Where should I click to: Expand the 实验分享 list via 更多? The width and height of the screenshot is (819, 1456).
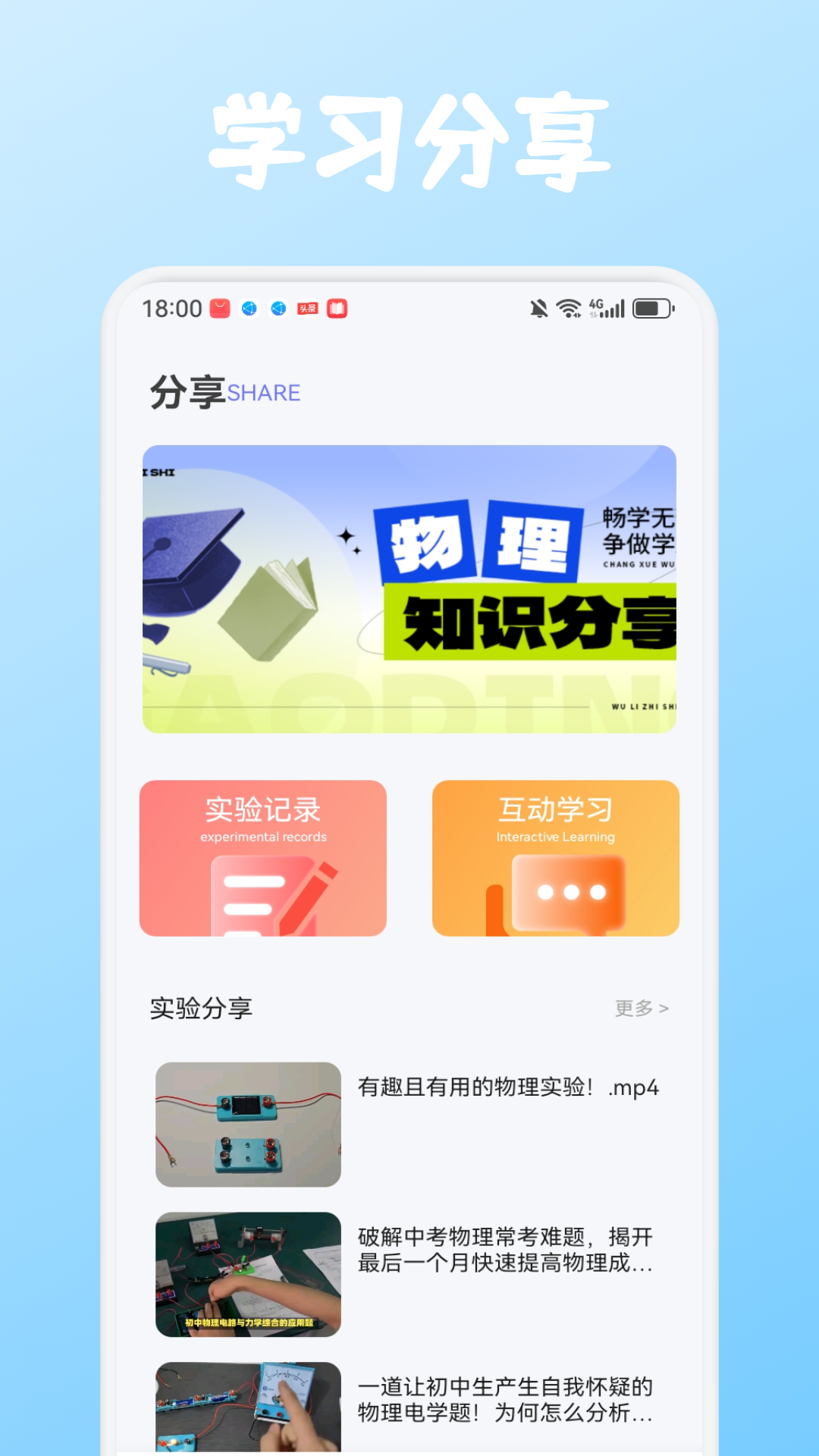pyautogui.click(x=635, y=1009)
